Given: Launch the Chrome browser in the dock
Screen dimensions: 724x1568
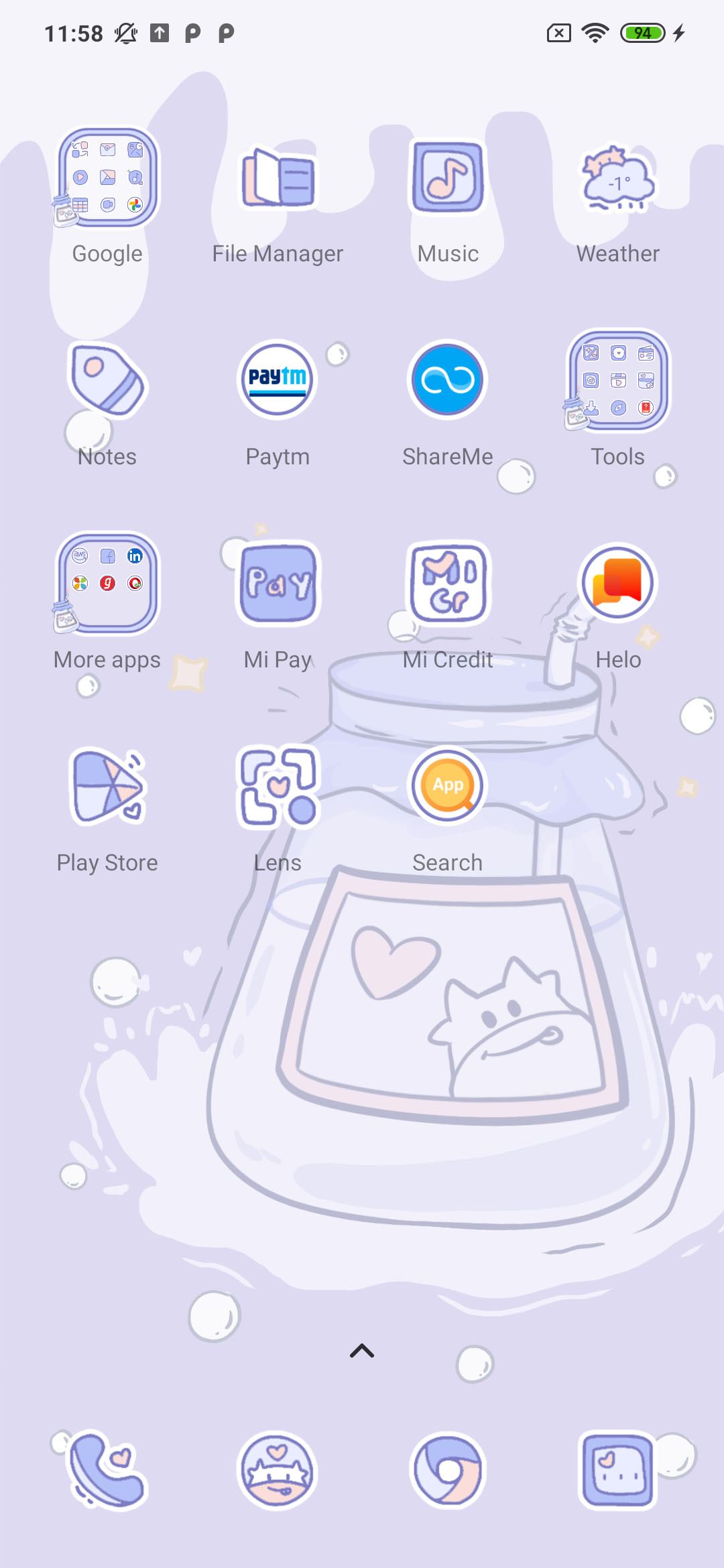Looking at the screenshot, I should [x=448, y=1470].
